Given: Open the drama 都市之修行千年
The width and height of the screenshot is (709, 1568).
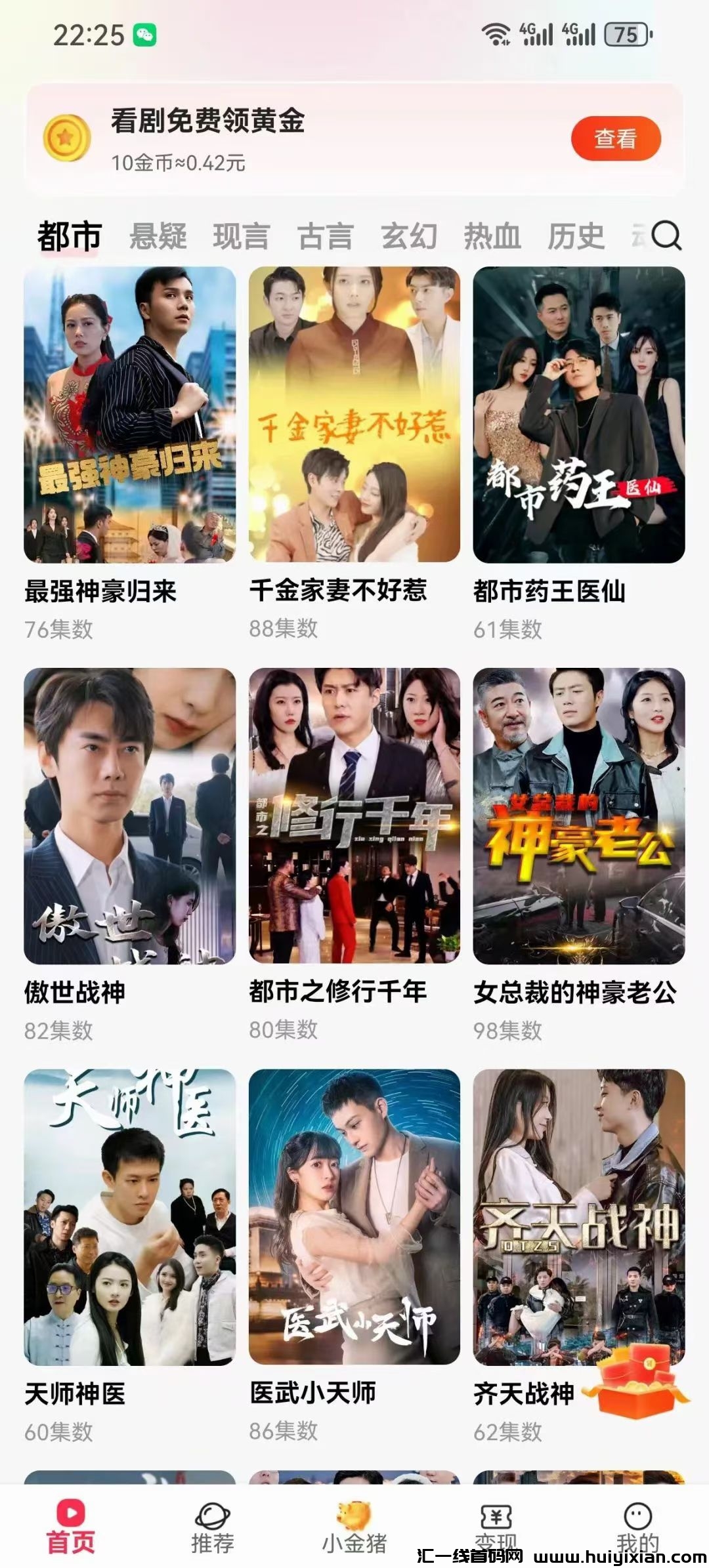Looking at the screenshot, I should click(354, 816).
